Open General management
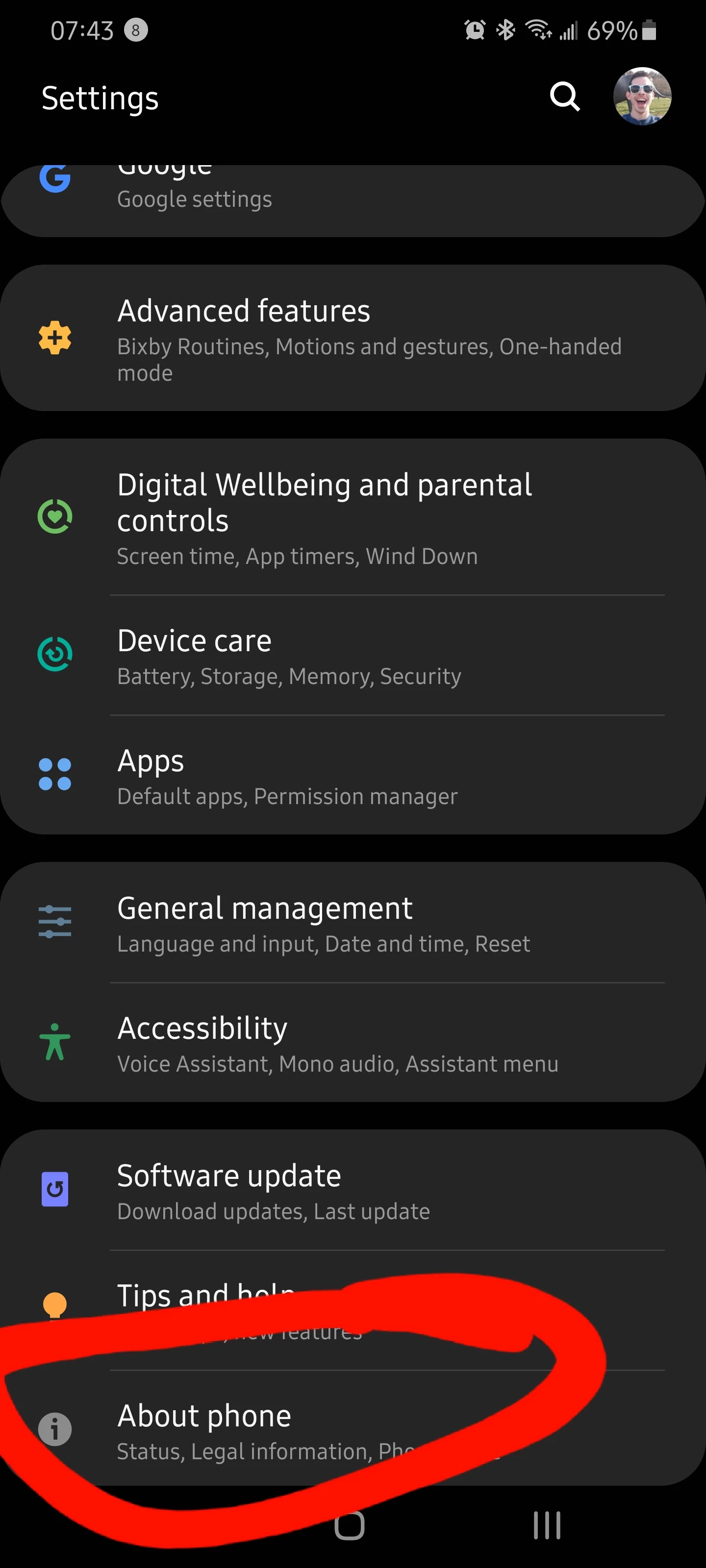The width and height of the screenshot is (706, 1568). (353, 923)
